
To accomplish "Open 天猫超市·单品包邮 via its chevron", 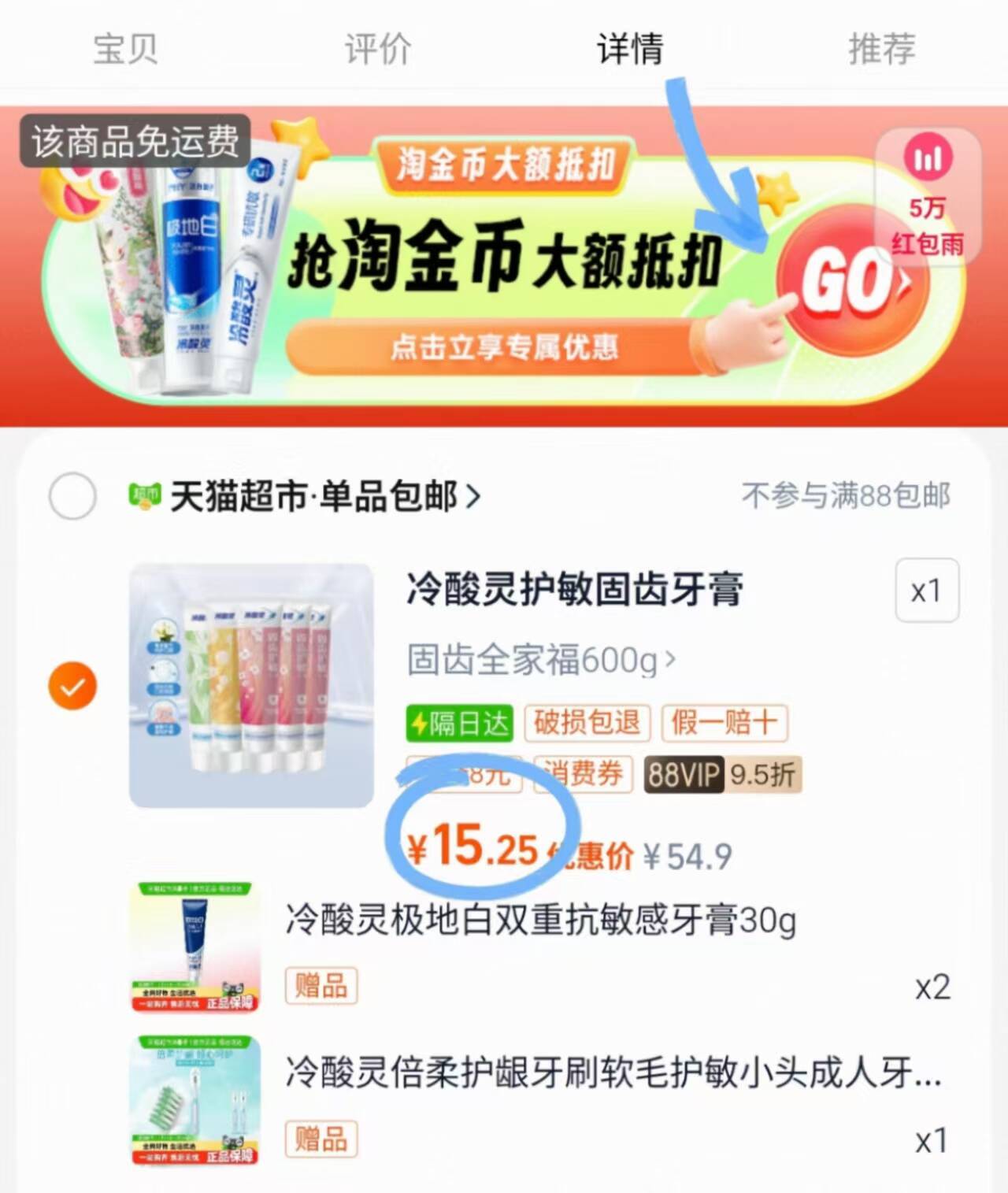I will pos(472,496).
